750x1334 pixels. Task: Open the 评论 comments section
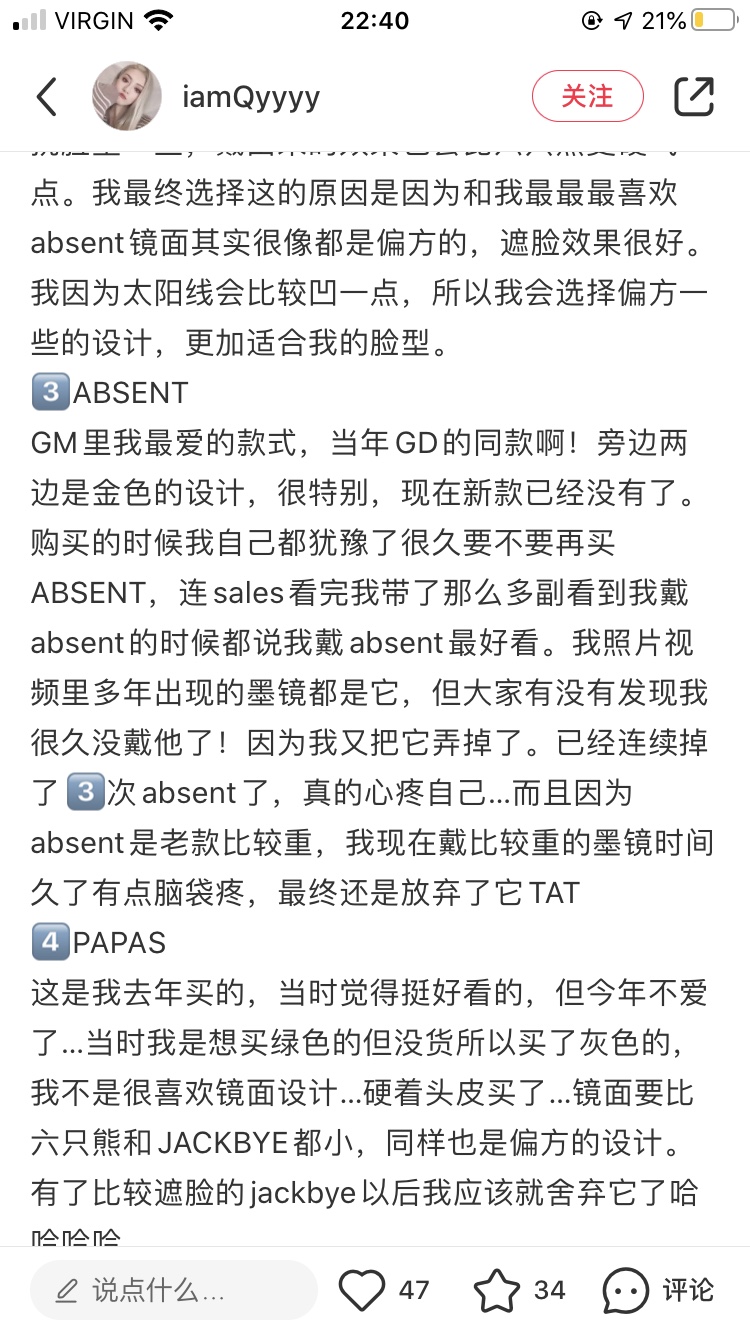click(659, 1290)
